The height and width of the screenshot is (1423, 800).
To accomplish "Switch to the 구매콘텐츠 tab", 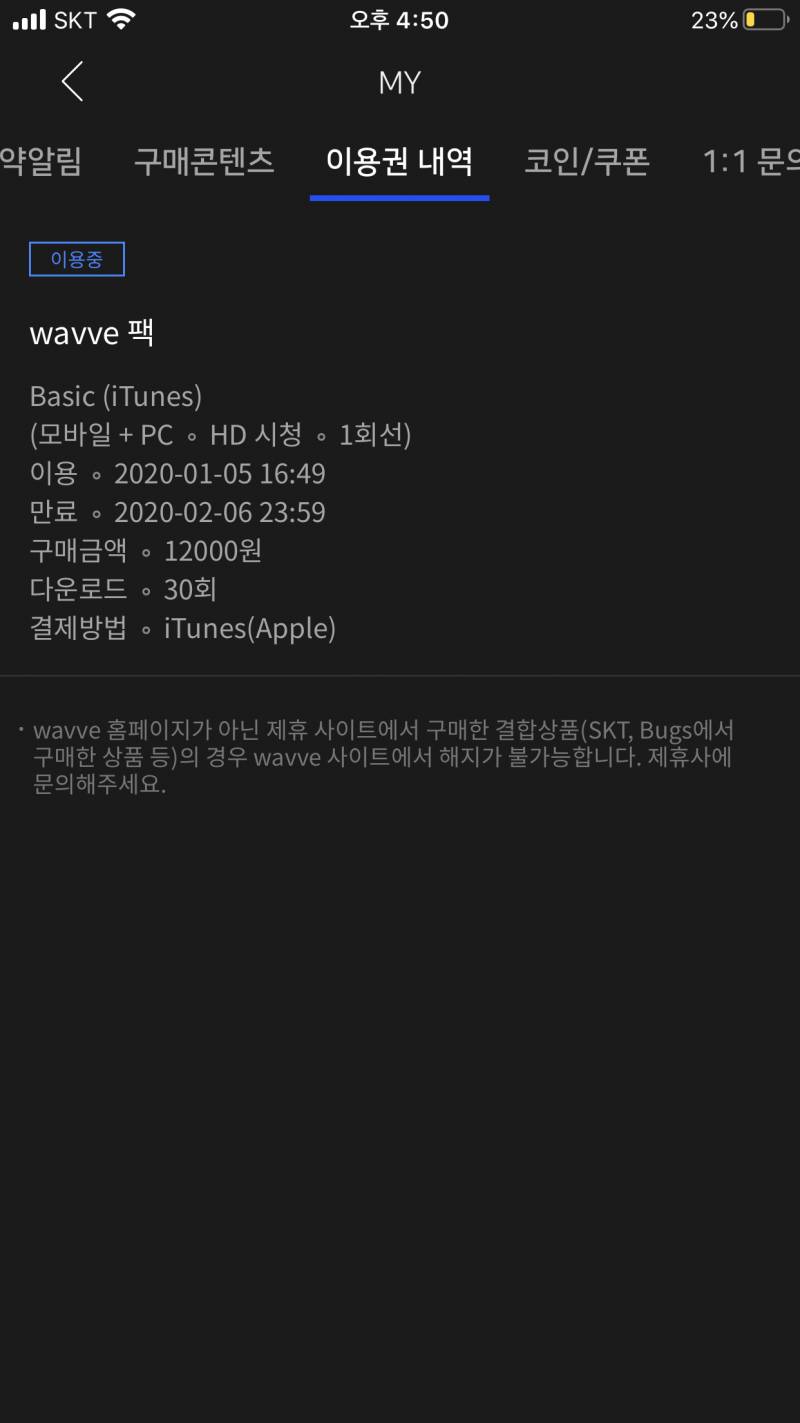I will click(x=203, y=163).
